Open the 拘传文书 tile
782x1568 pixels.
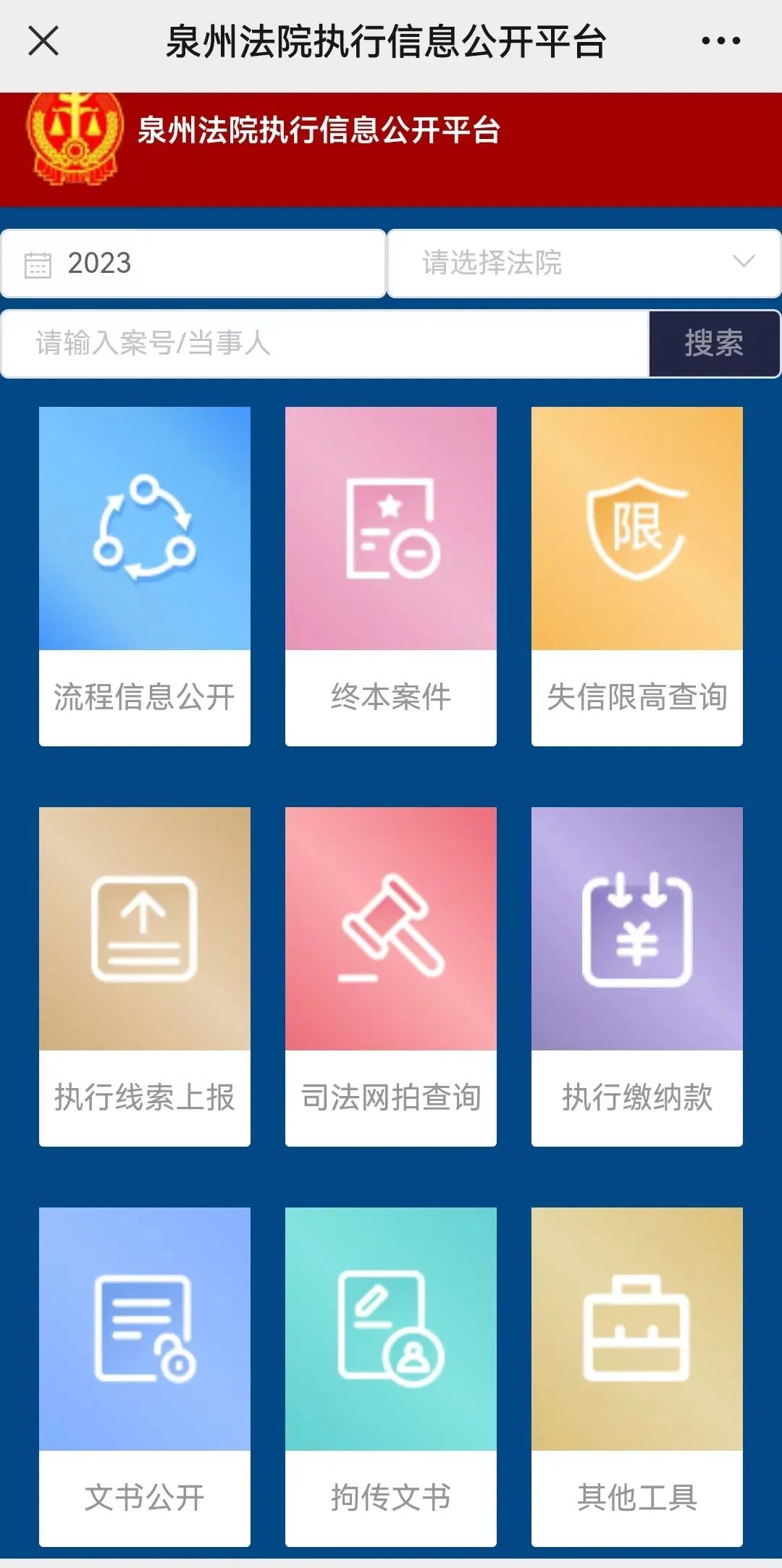pyautogui.click(x=391, y=1375)
